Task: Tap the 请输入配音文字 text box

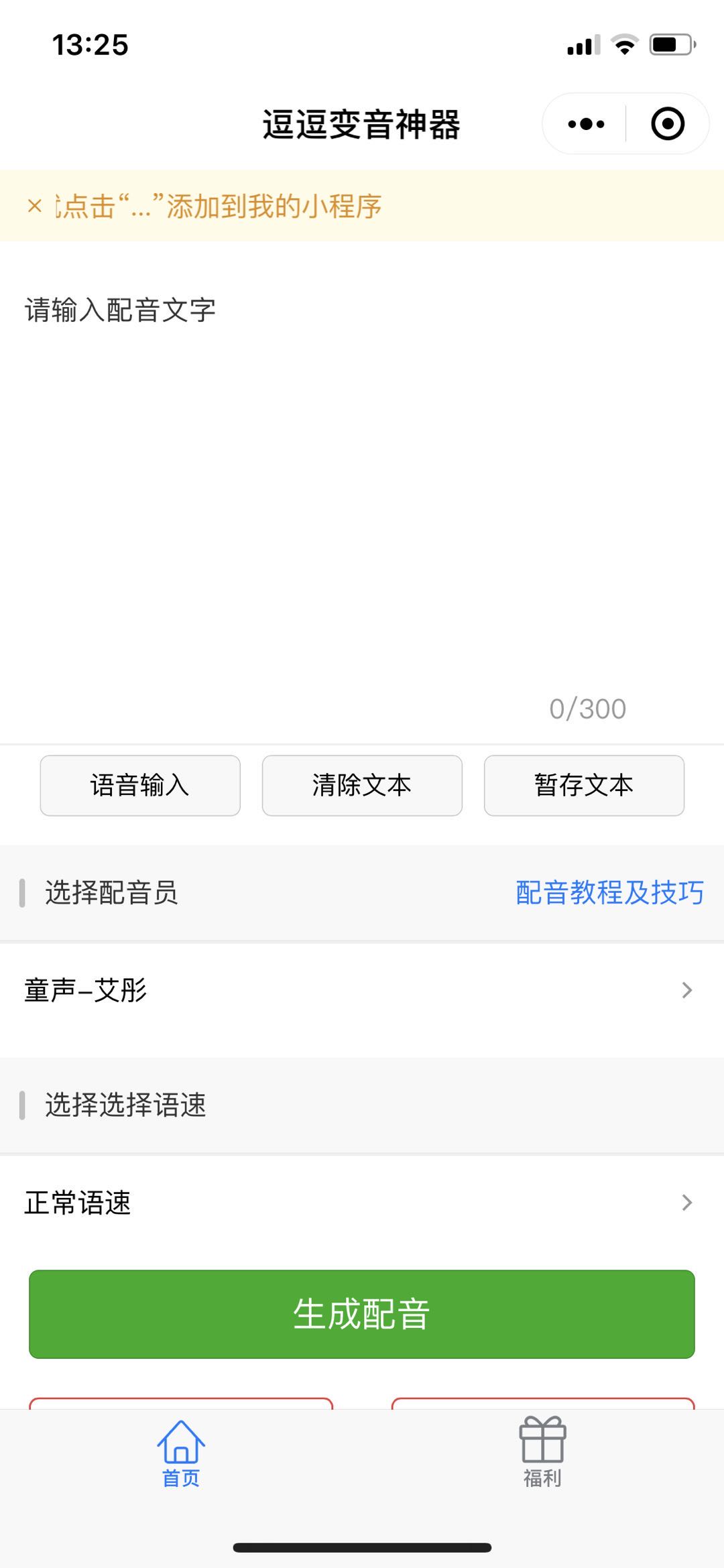Action: click(x=362, y=469)
